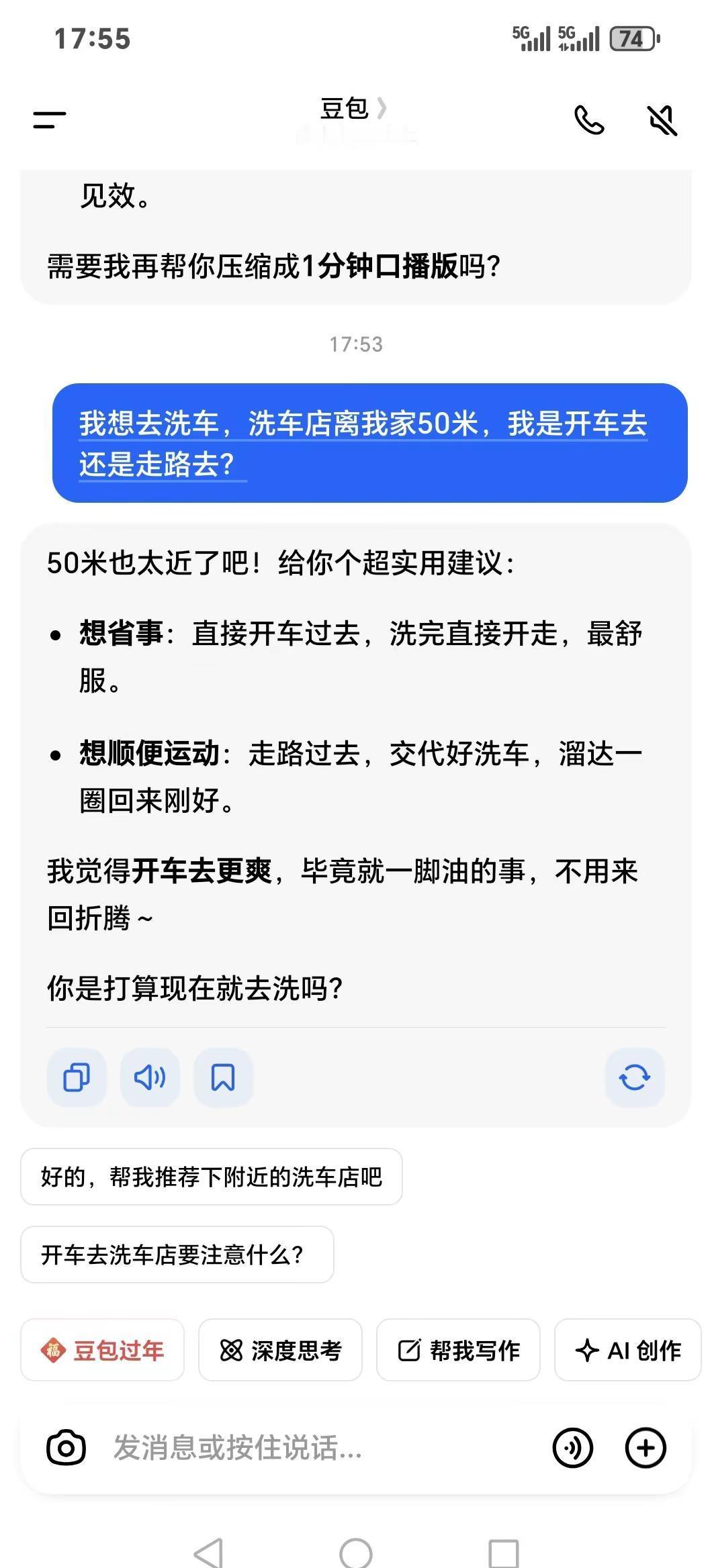Activate 豆包过年 festival mode
The image size is (712, 1568).
pyautogui.click(x=102, y=1349)
